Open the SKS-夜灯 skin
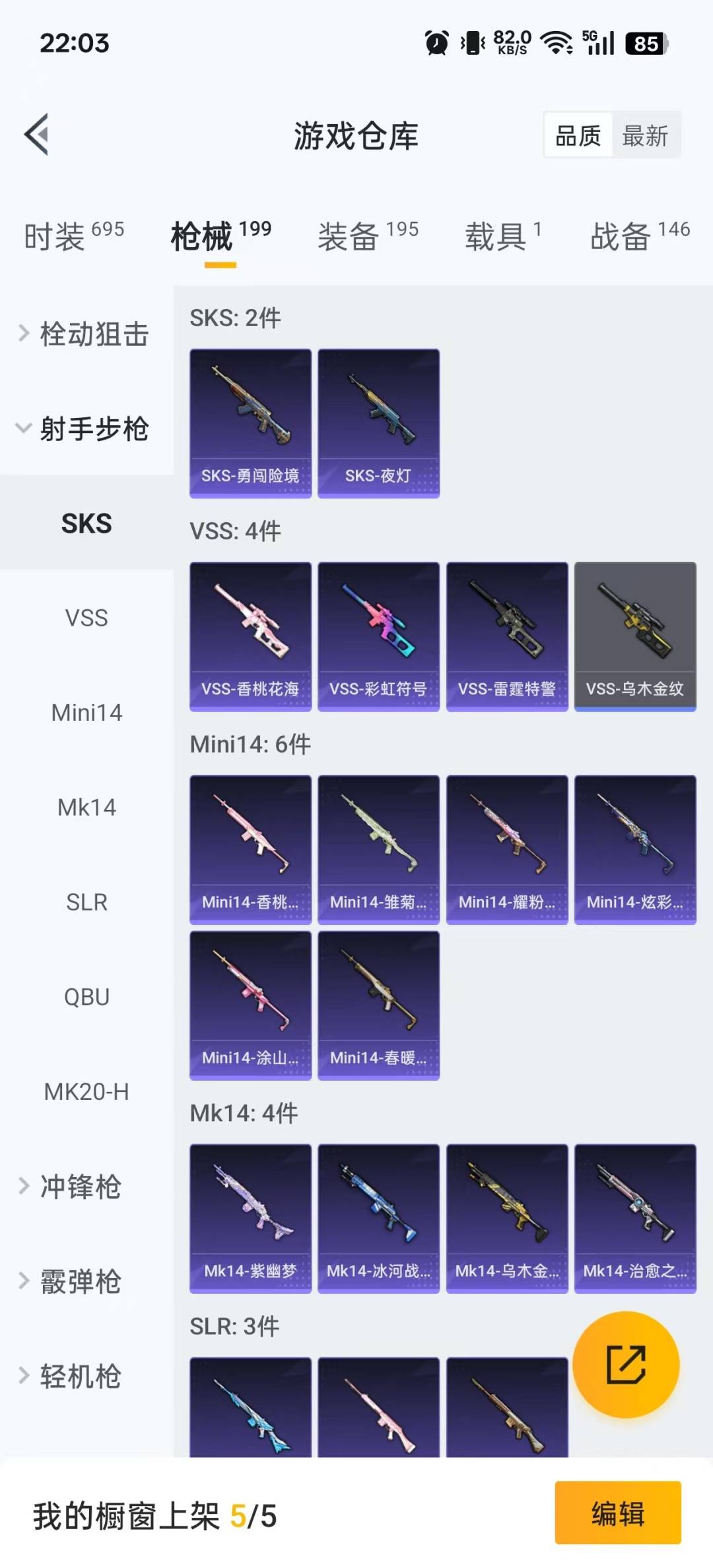 pos(378,423)
